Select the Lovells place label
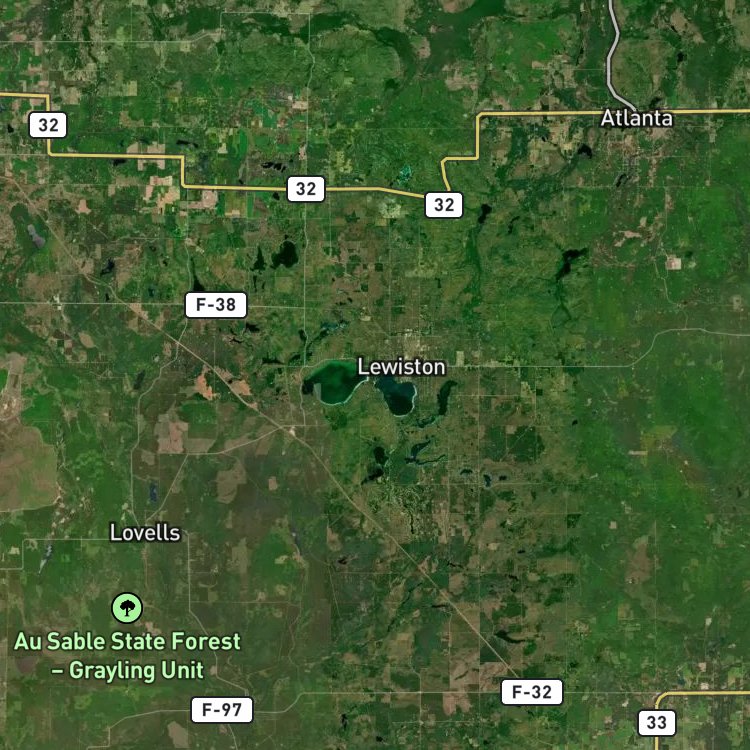 tap(145, 532)
